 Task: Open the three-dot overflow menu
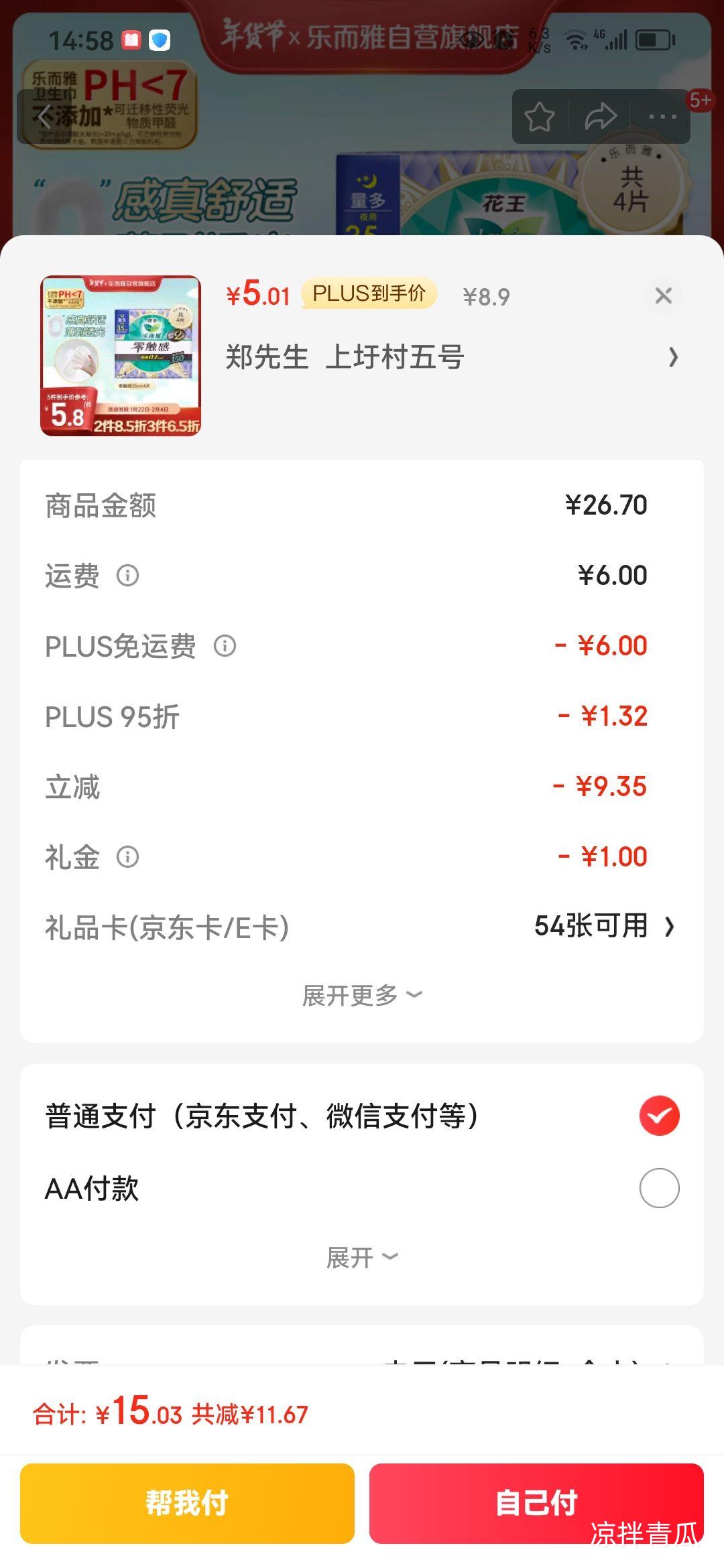tap(662, 117)
